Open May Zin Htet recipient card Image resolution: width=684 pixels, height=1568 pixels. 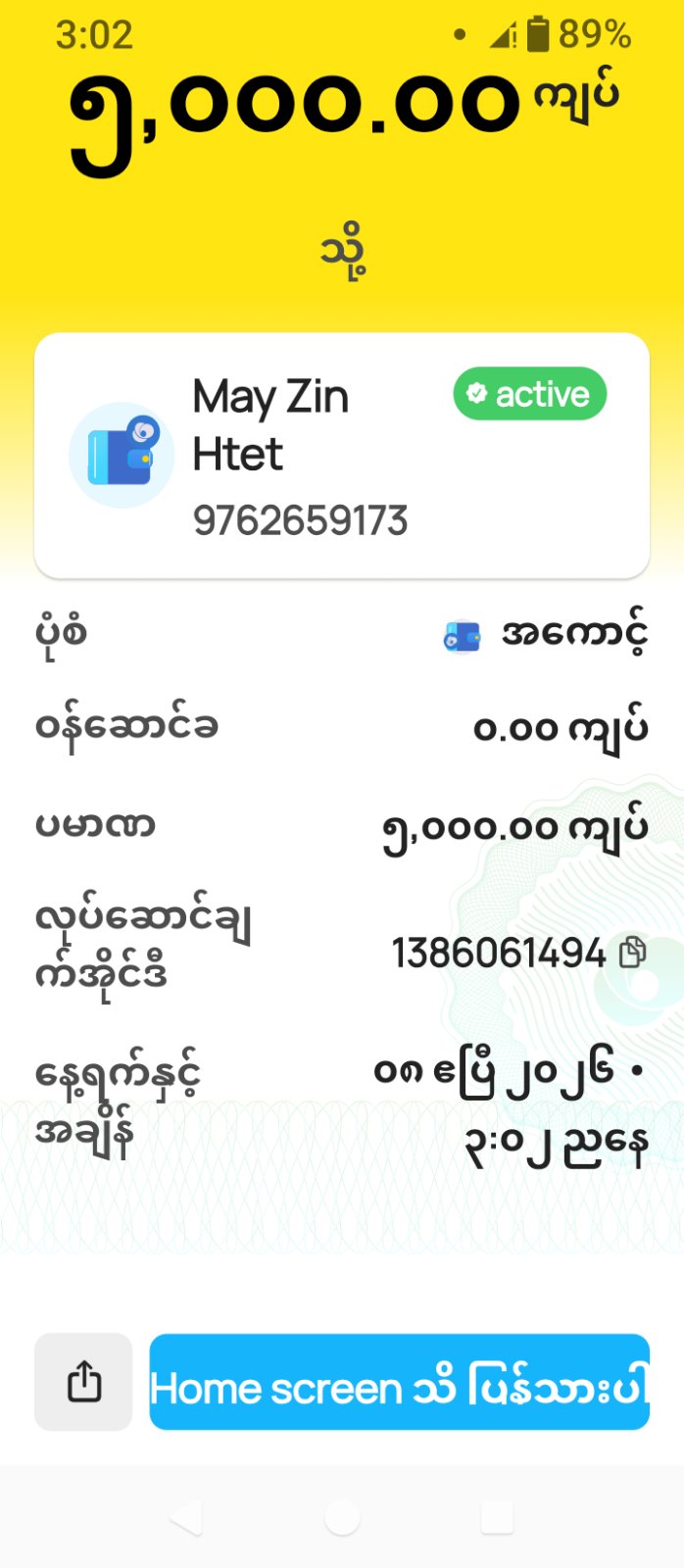pyautogui.click(x=341, y=456)
